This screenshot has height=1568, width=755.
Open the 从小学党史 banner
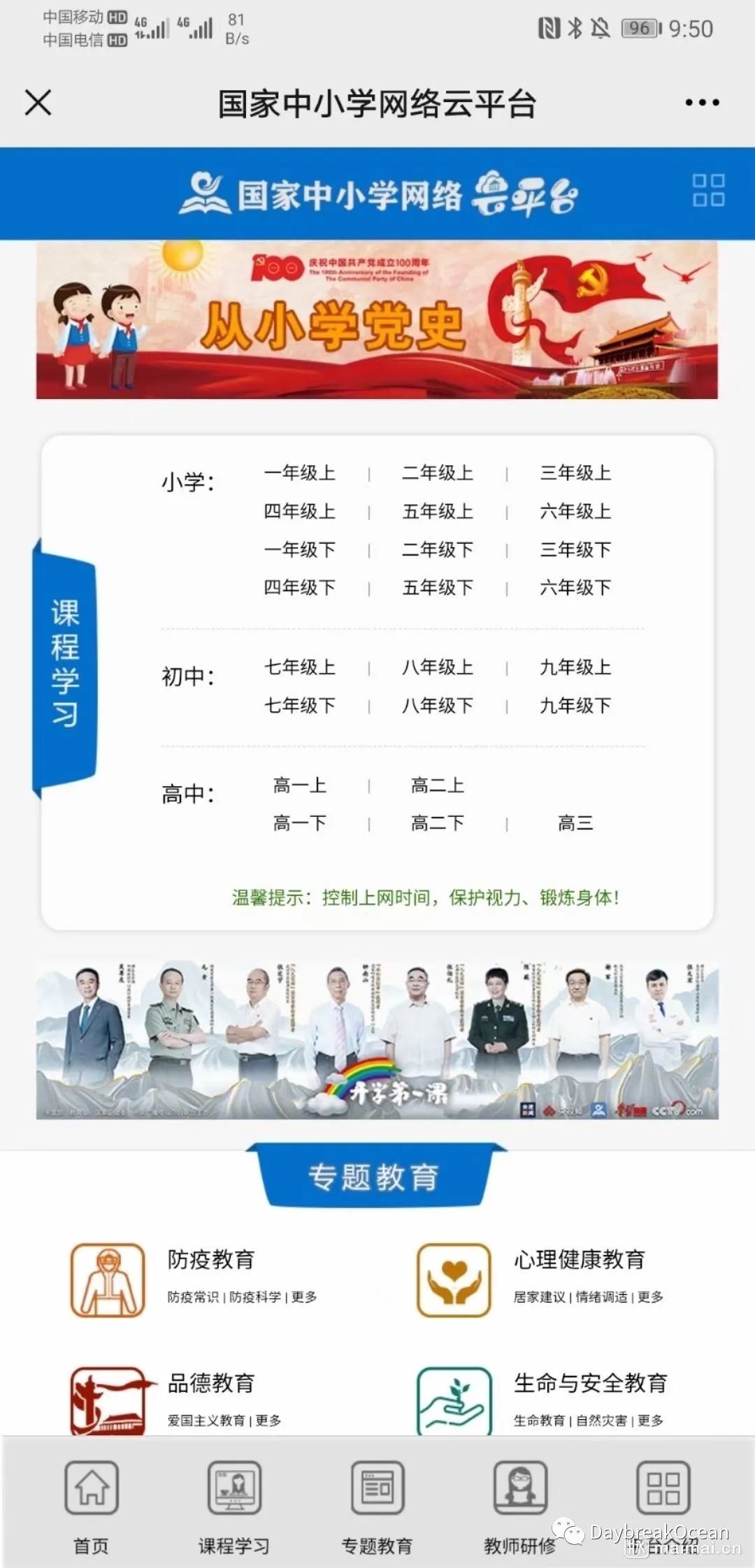coord(377,320)
